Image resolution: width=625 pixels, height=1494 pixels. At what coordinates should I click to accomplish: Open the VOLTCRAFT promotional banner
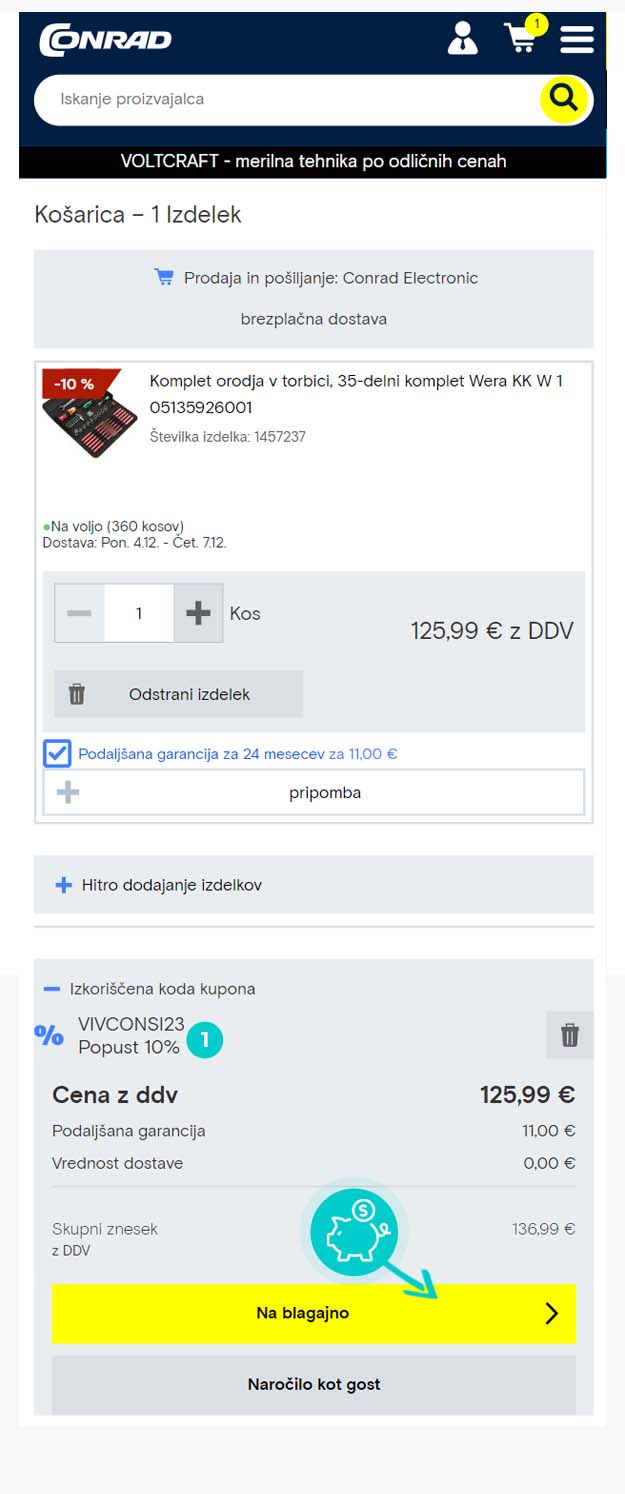(x=313, y=161)
